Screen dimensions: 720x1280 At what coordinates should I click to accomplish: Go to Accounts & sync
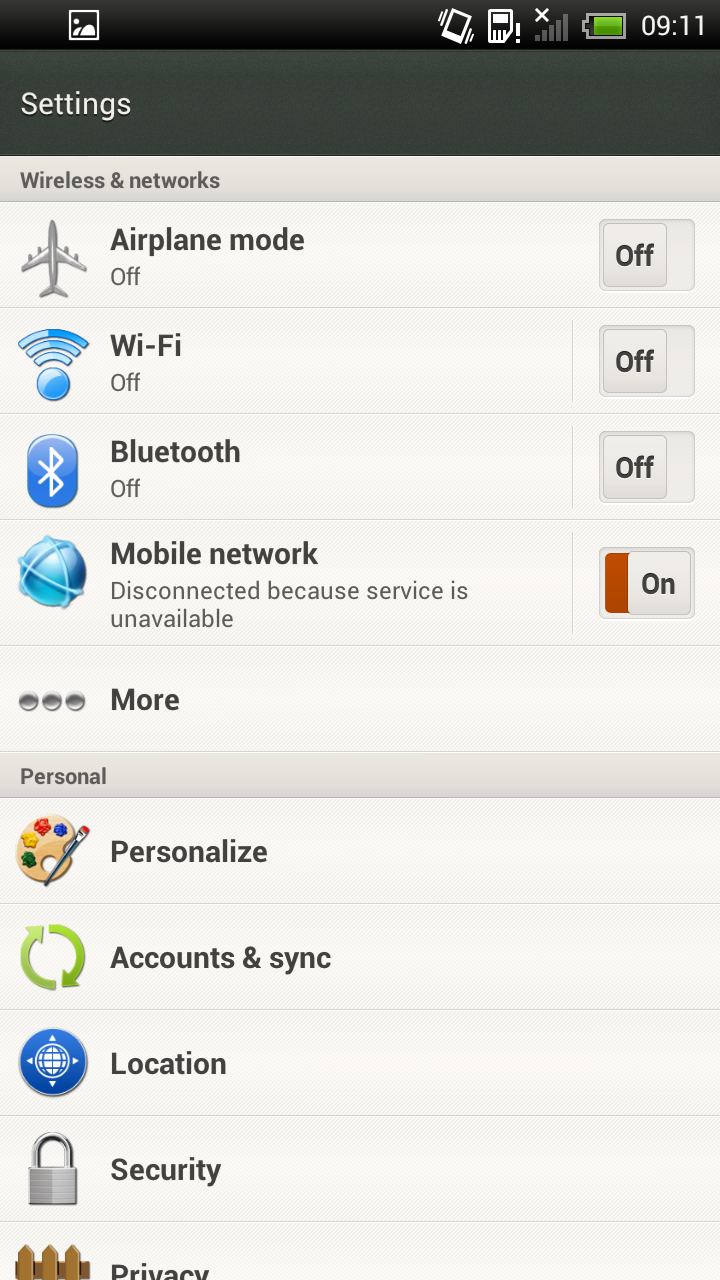pos(360,958)
